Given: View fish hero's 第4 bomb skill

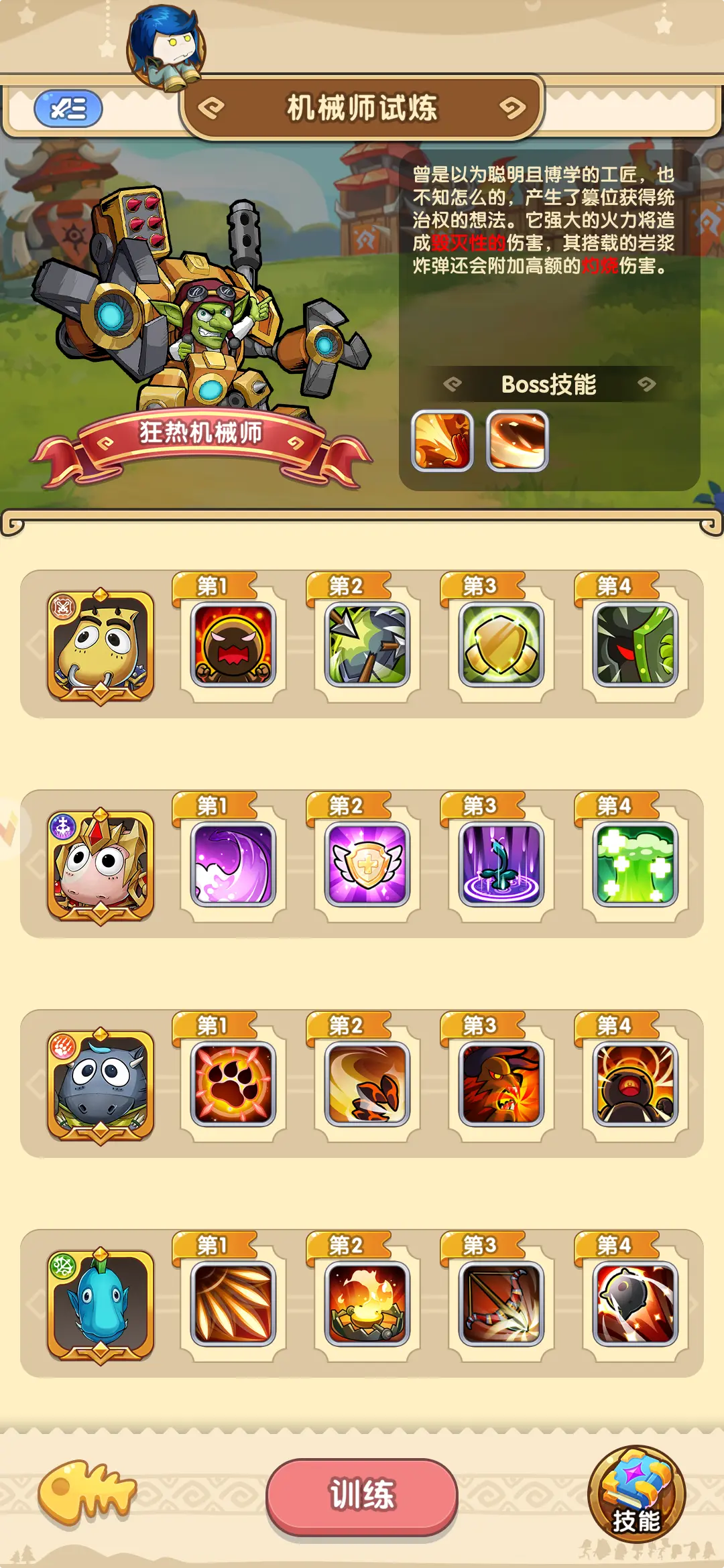Looking at the screenshot, I should pos(636,1304).
